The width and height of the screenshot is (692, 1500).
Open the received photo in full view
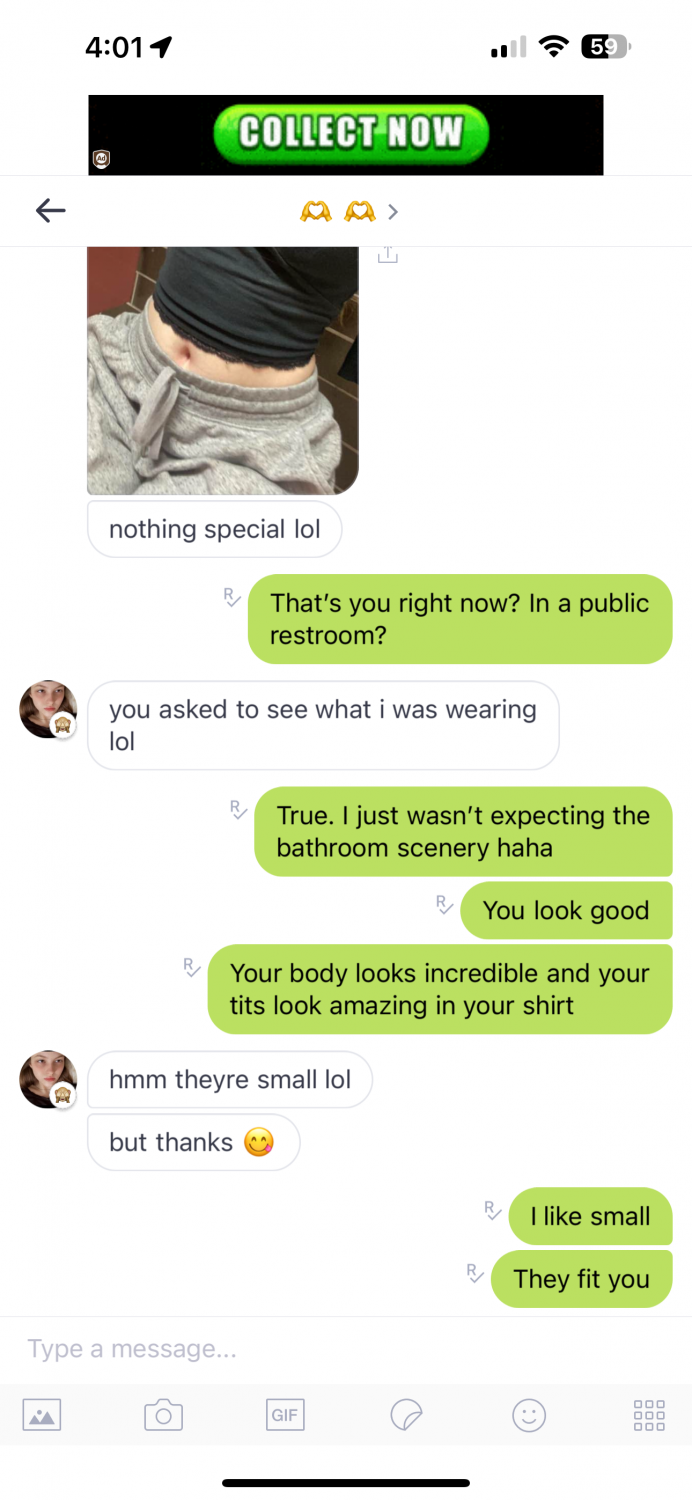coord(222,370)
